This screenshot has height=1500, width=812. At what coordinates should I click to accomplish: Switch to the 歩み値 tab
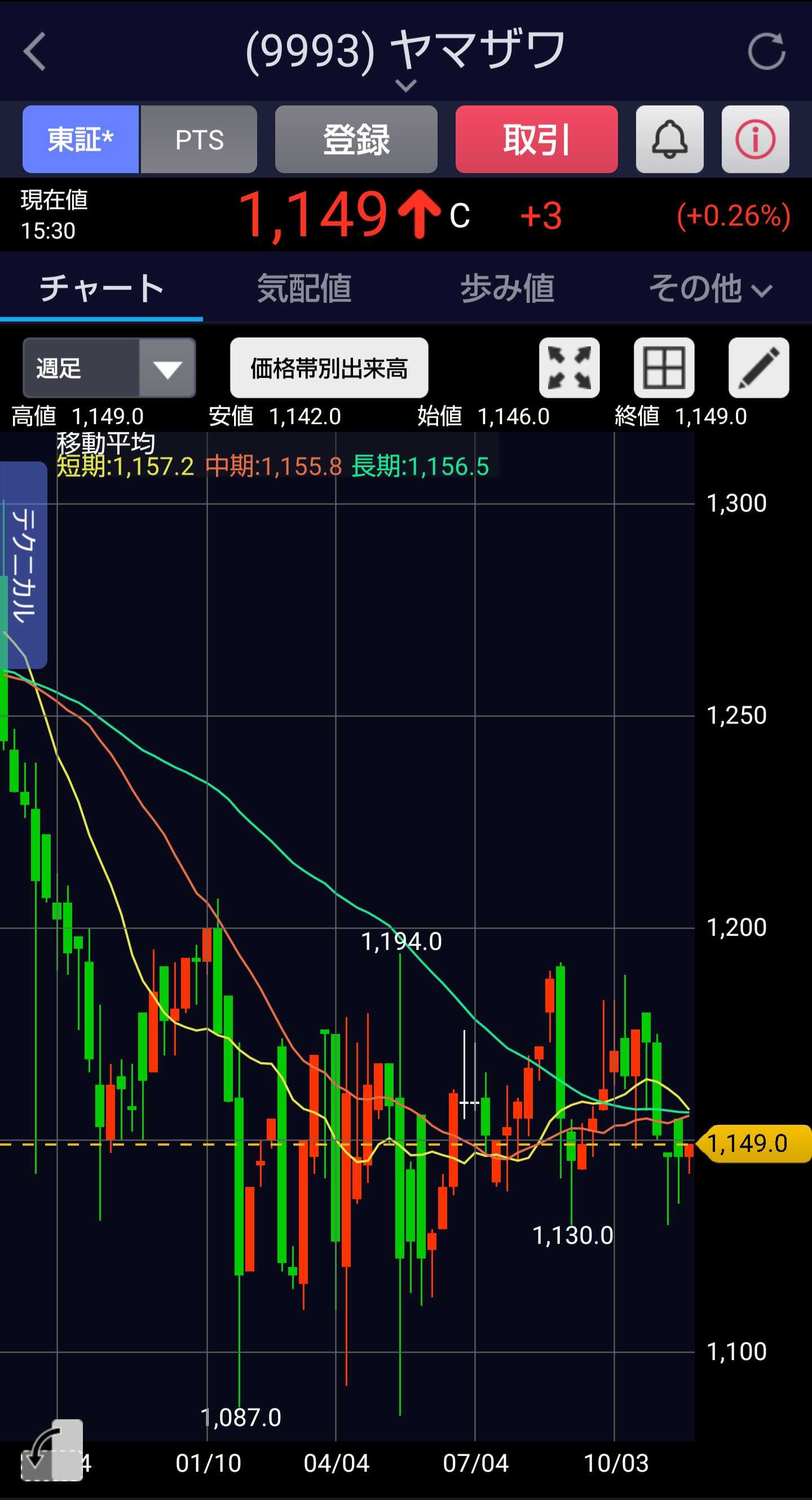coord(507,288)
